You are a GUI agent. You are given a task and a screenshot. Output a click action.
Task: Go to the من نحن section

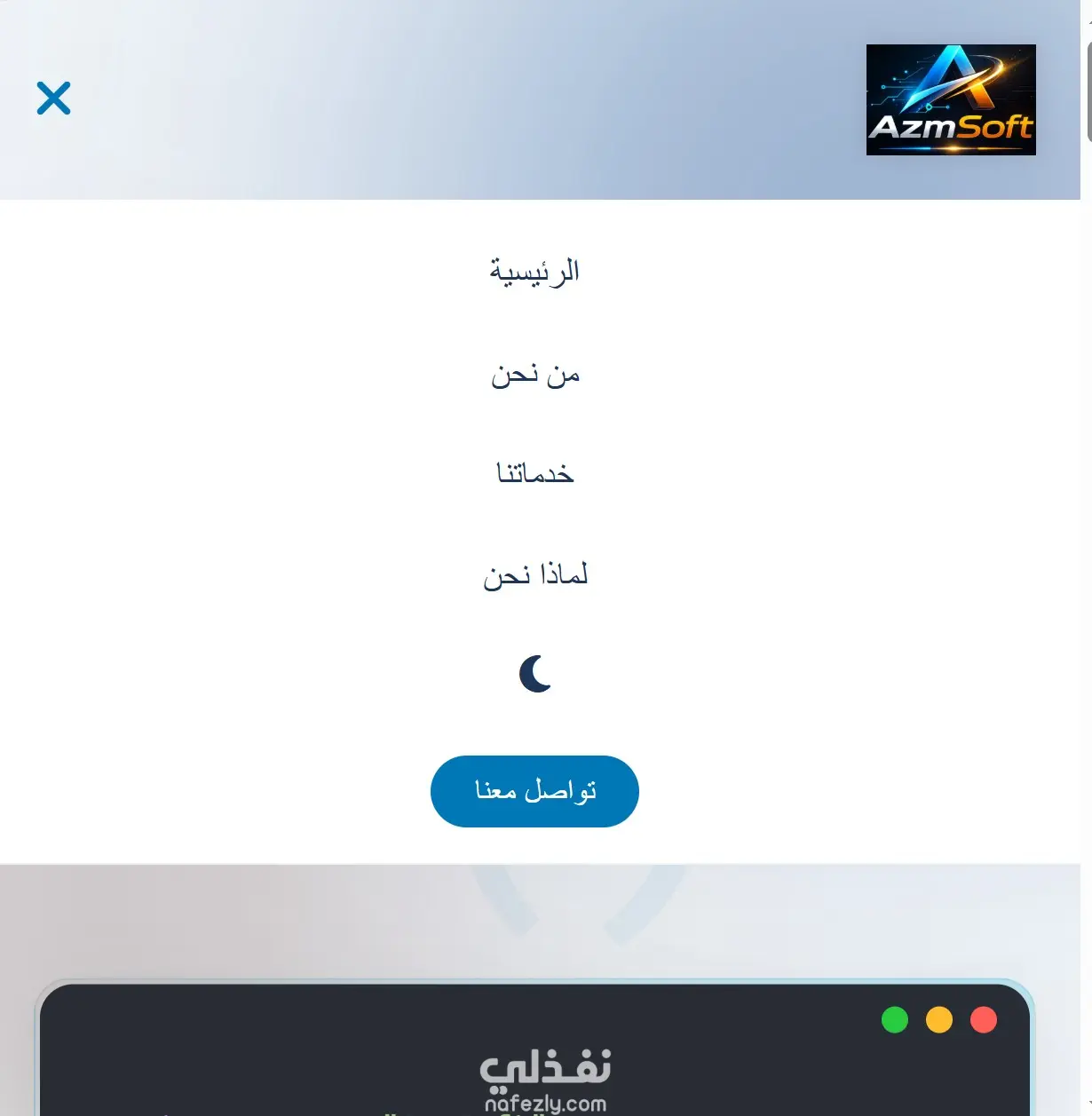[x=534, y=375]
